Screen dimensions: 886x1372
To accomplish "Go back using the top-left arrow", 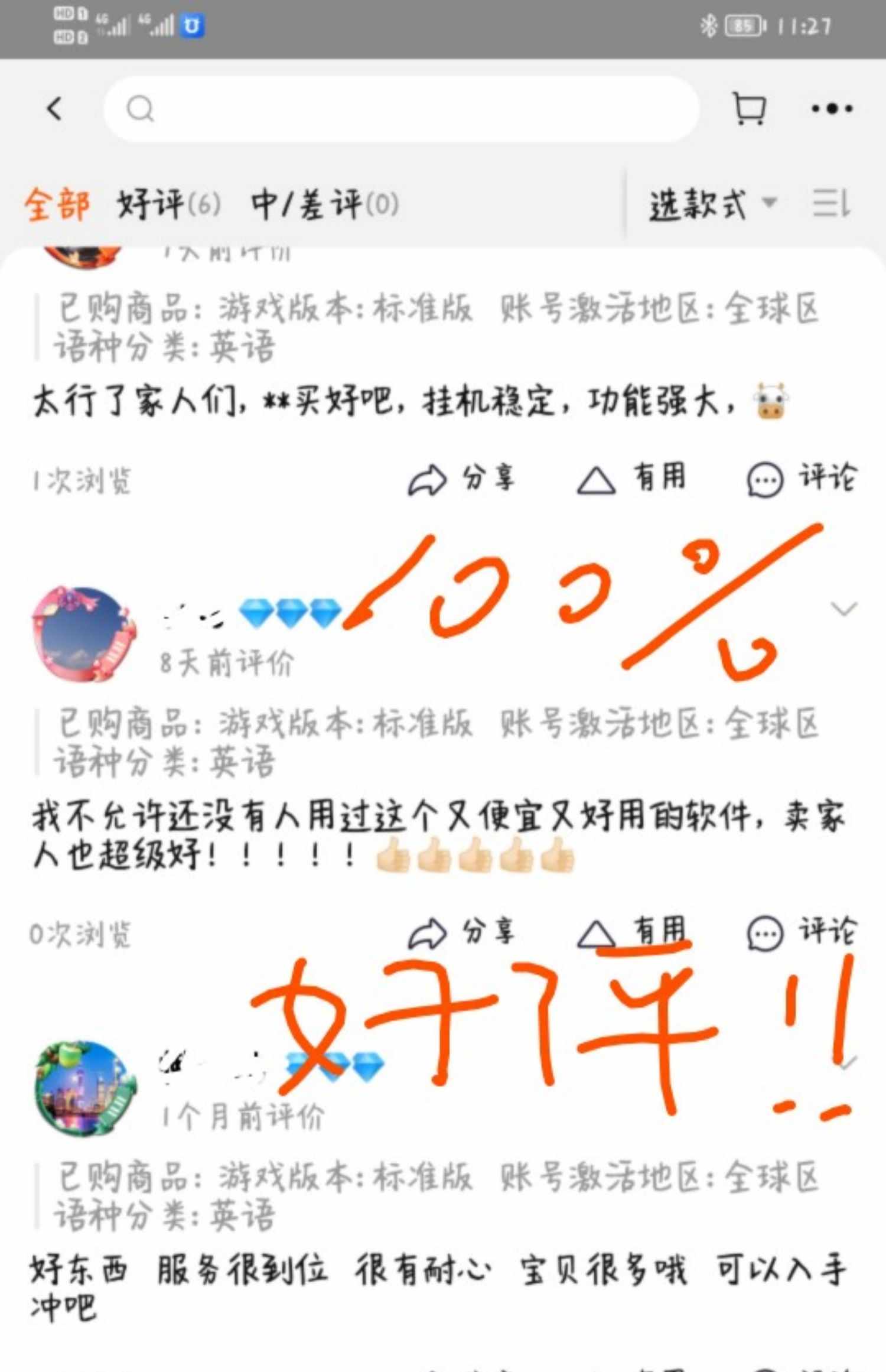I will (x=54, y=109).
